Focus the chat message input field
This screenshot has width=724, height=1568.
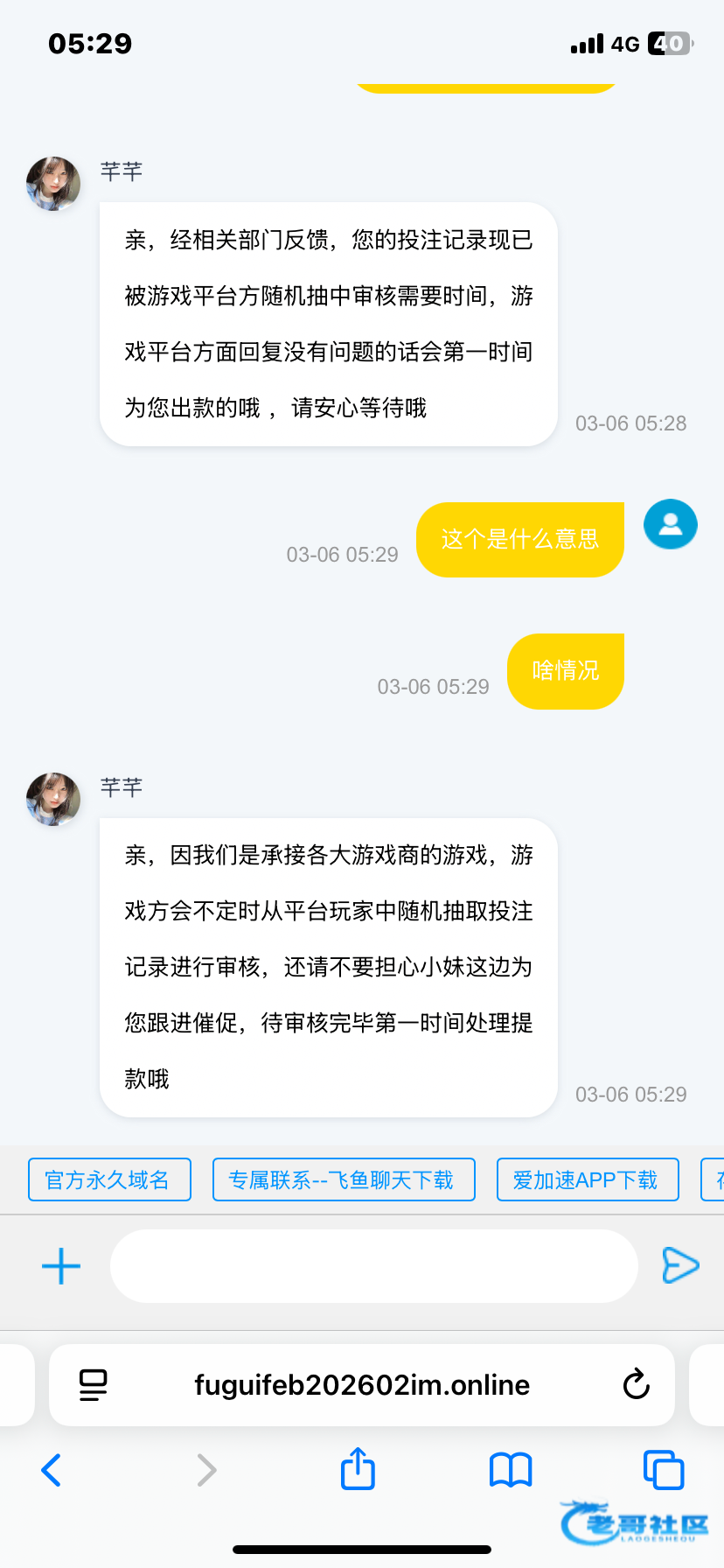pos(373,1266)
